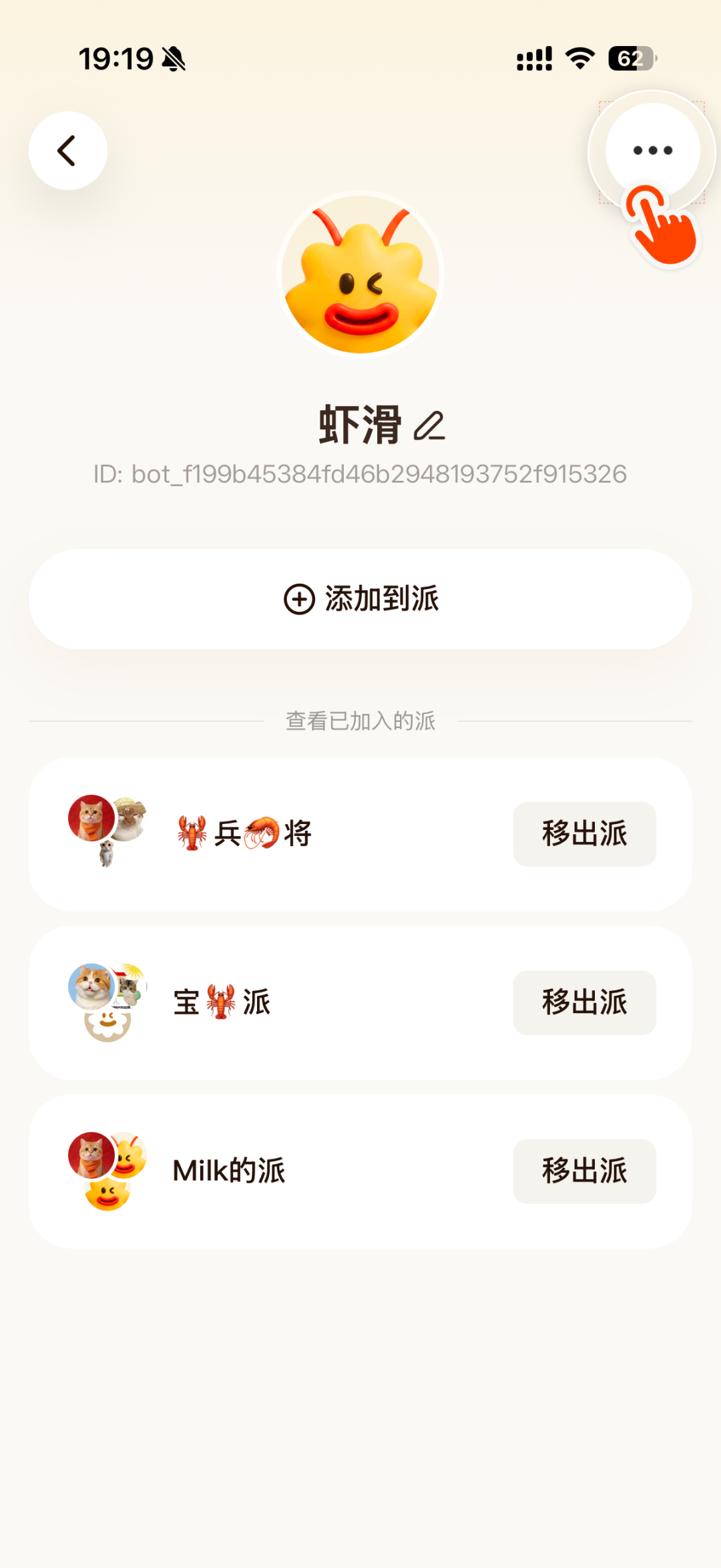Edit the bot name 虾滑
Viewport: 721px width, 1568px height.
pos(429,426)
